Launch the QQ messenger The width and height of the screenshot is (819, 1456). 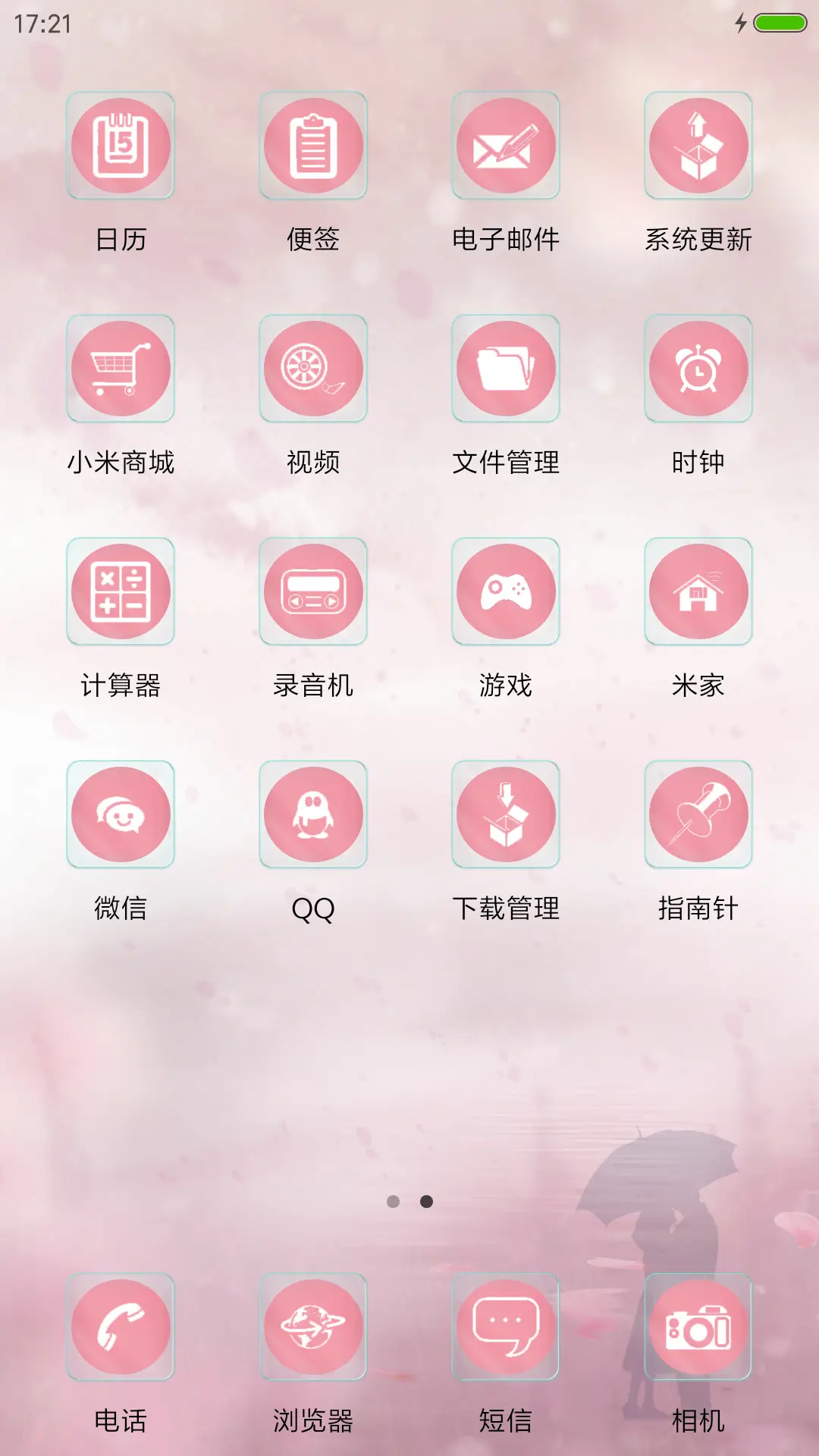point(313,814)
